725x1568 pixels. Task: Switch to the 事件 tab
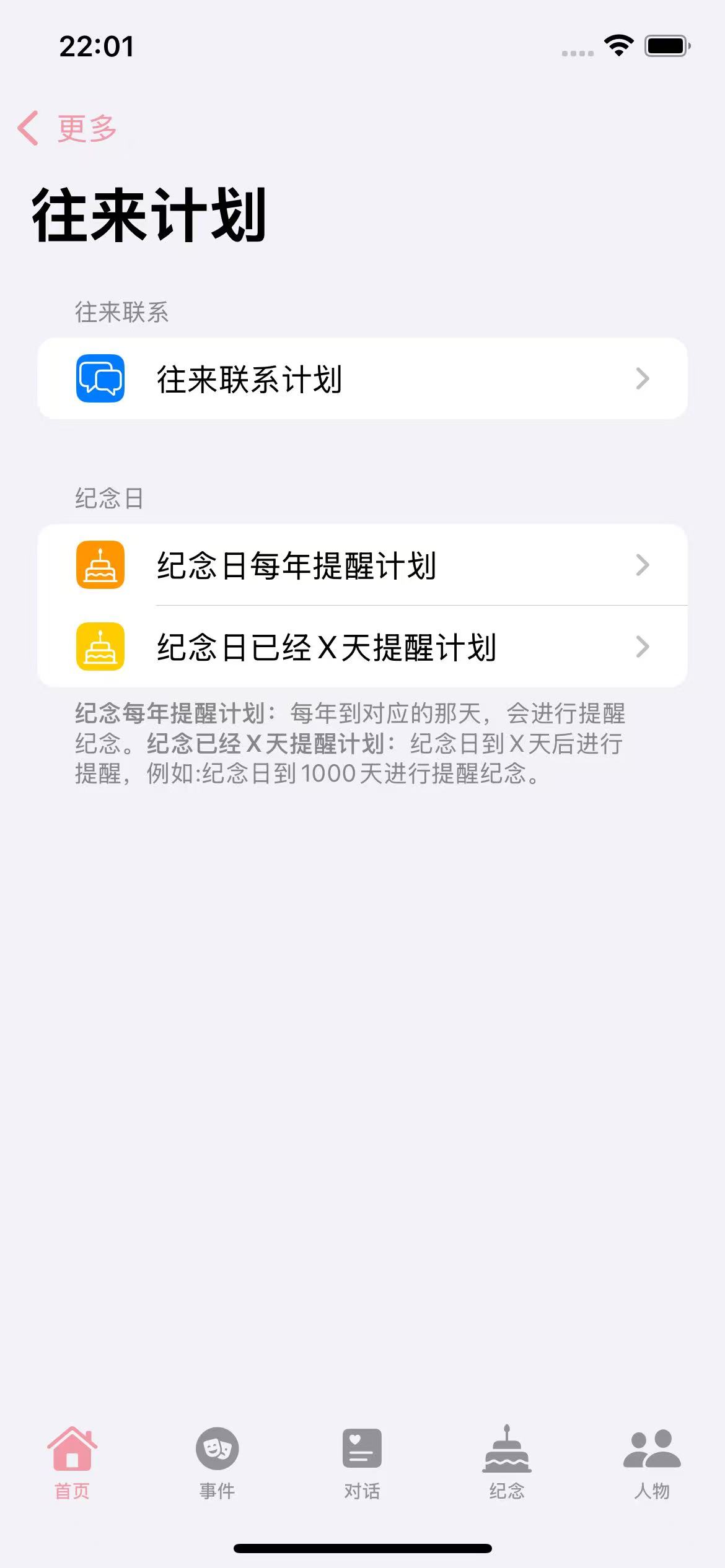(217, 1463)
